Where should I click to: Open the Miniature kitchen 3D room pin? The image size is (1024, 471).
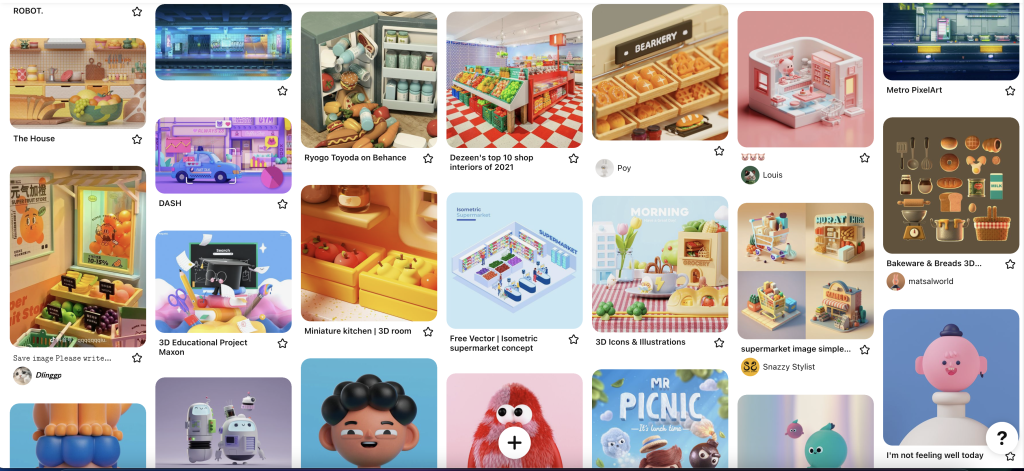click(x=369, y=252)
